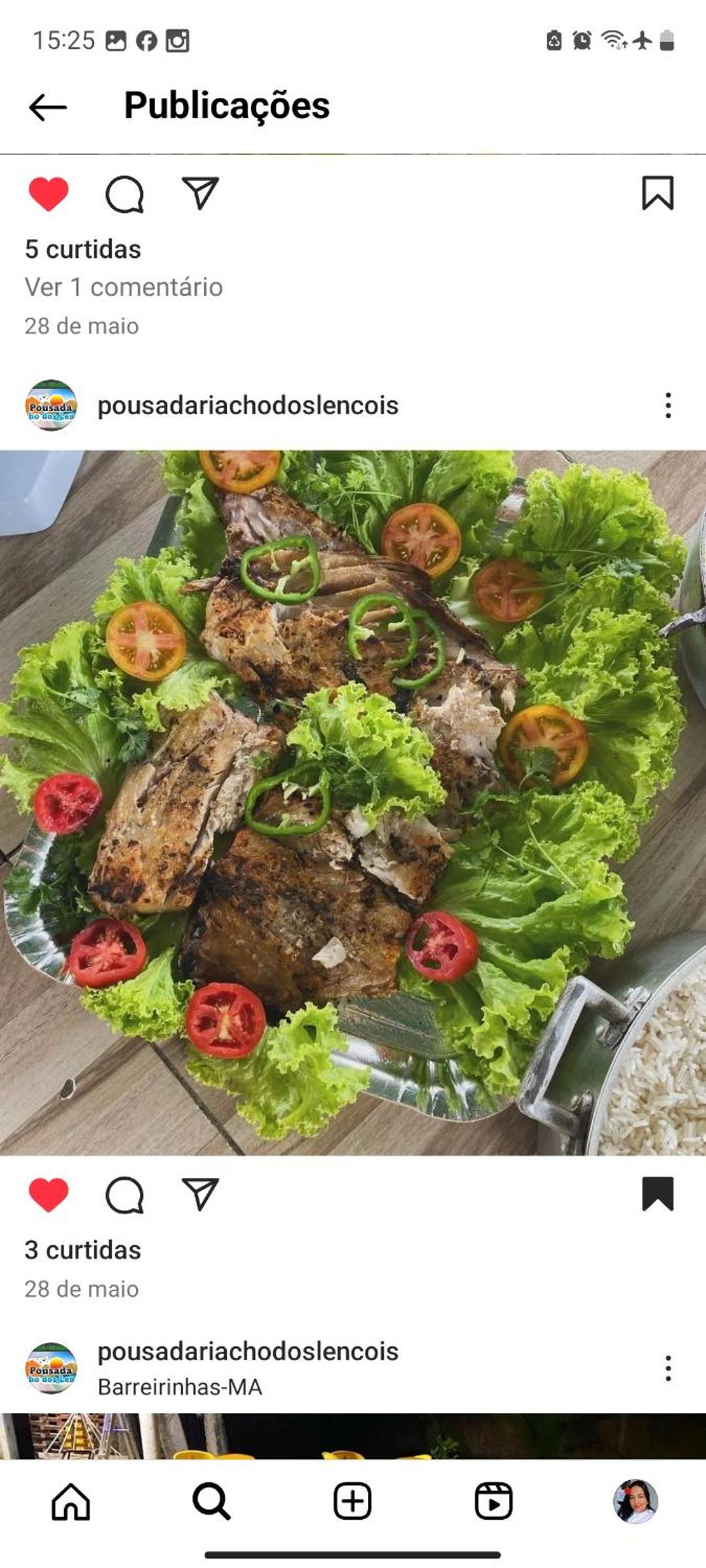This screenshot has height=1568, width=706.
Task: Open options menu for the Barreirinhas-MA post
Action: [x=667, y=1368]
